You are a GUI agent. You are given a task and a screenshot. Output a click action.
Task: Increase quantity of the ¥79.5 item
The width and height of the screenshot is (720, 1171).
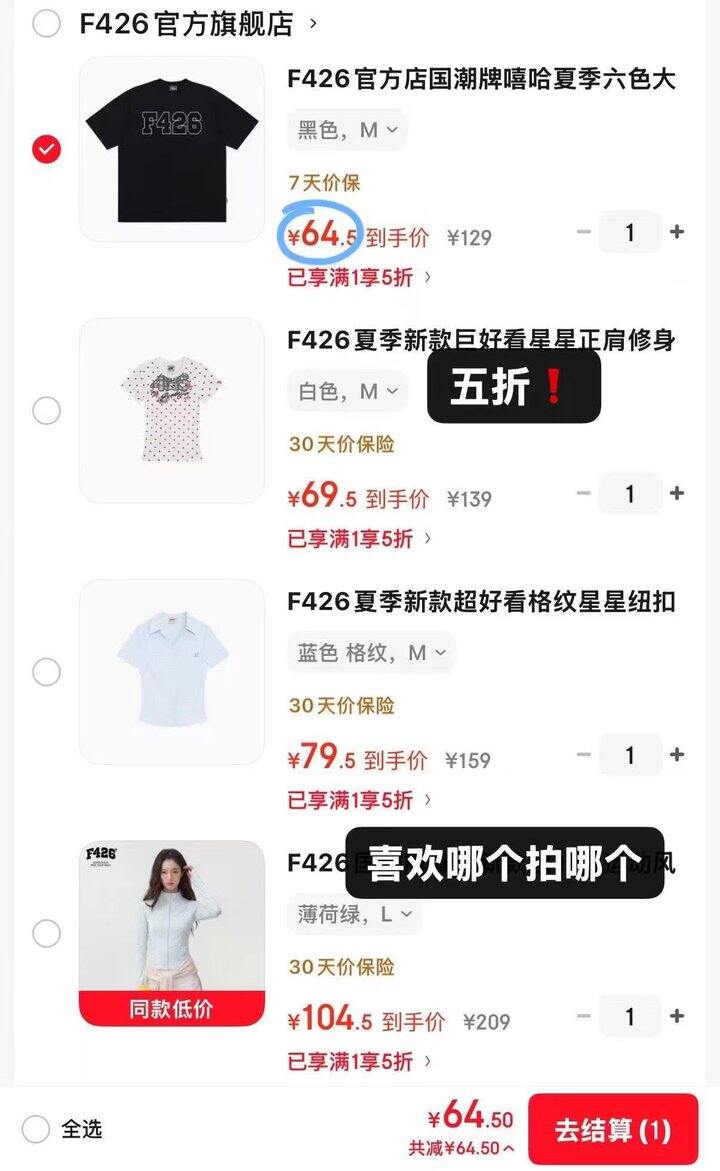pyautogui.click(x=677, y=754)
